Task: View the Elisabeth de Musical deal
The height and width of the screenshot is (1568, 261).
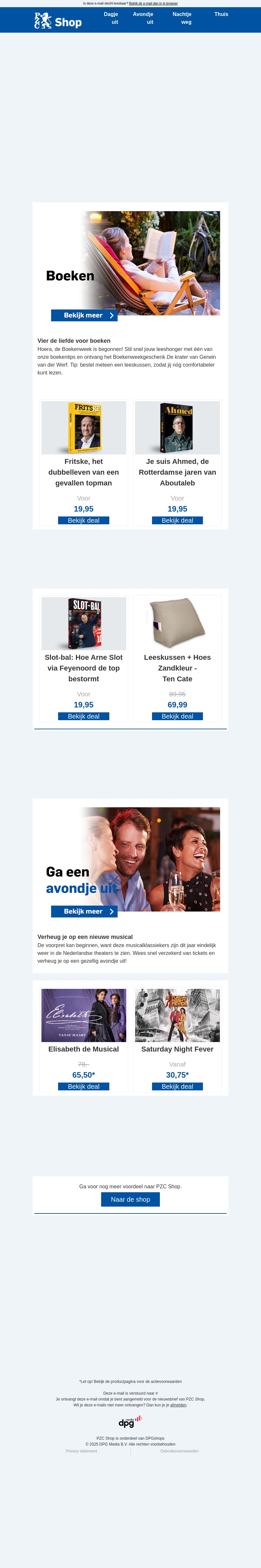Action: [x=83, y=1086]
